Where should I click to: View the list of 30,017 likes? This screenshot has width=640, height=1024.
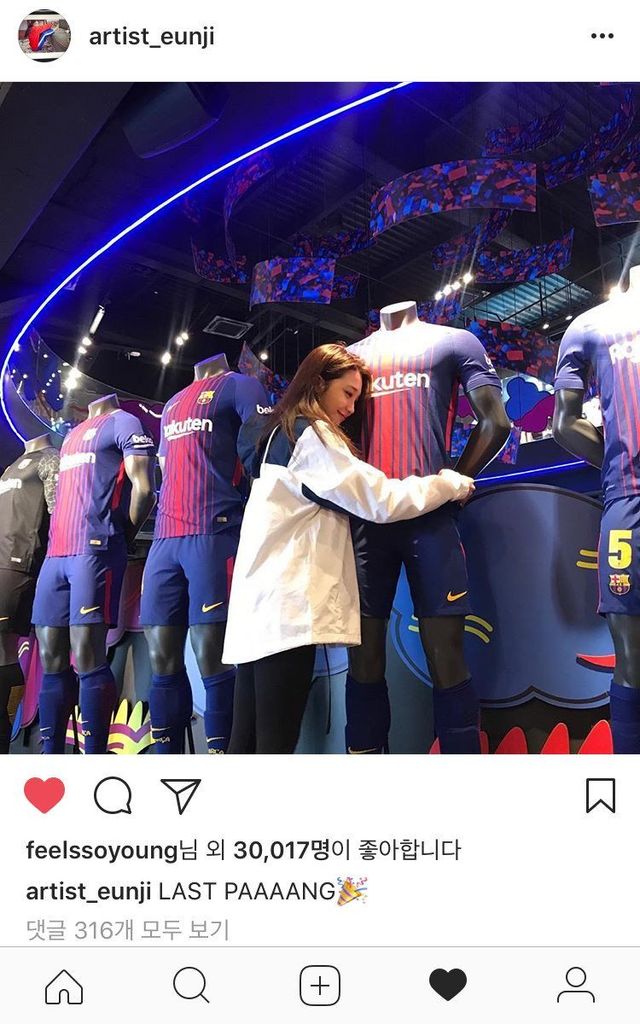[x=282, y=851]
